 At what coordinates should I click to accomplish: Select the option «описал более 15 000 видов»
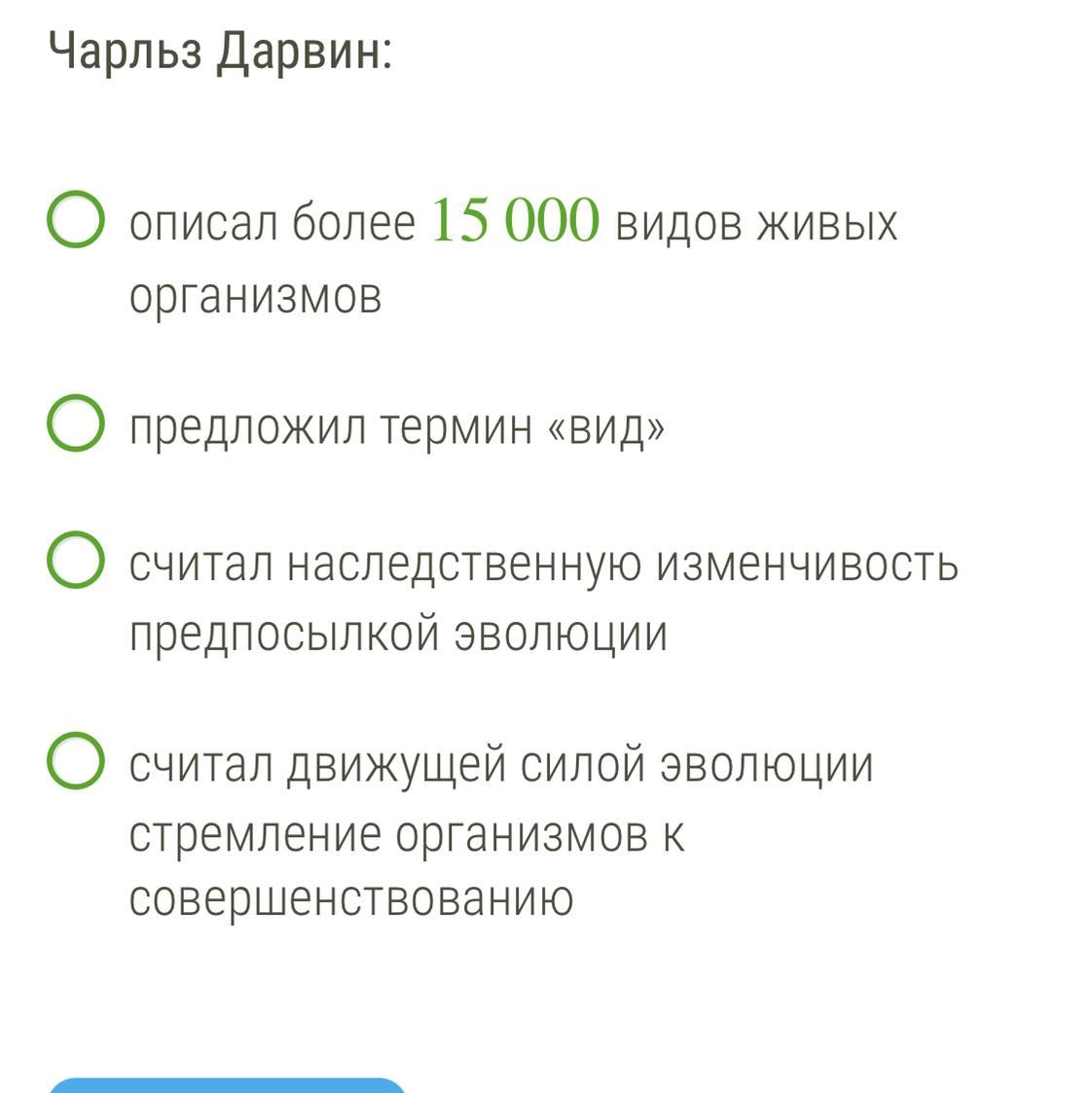tap(75, 221)
